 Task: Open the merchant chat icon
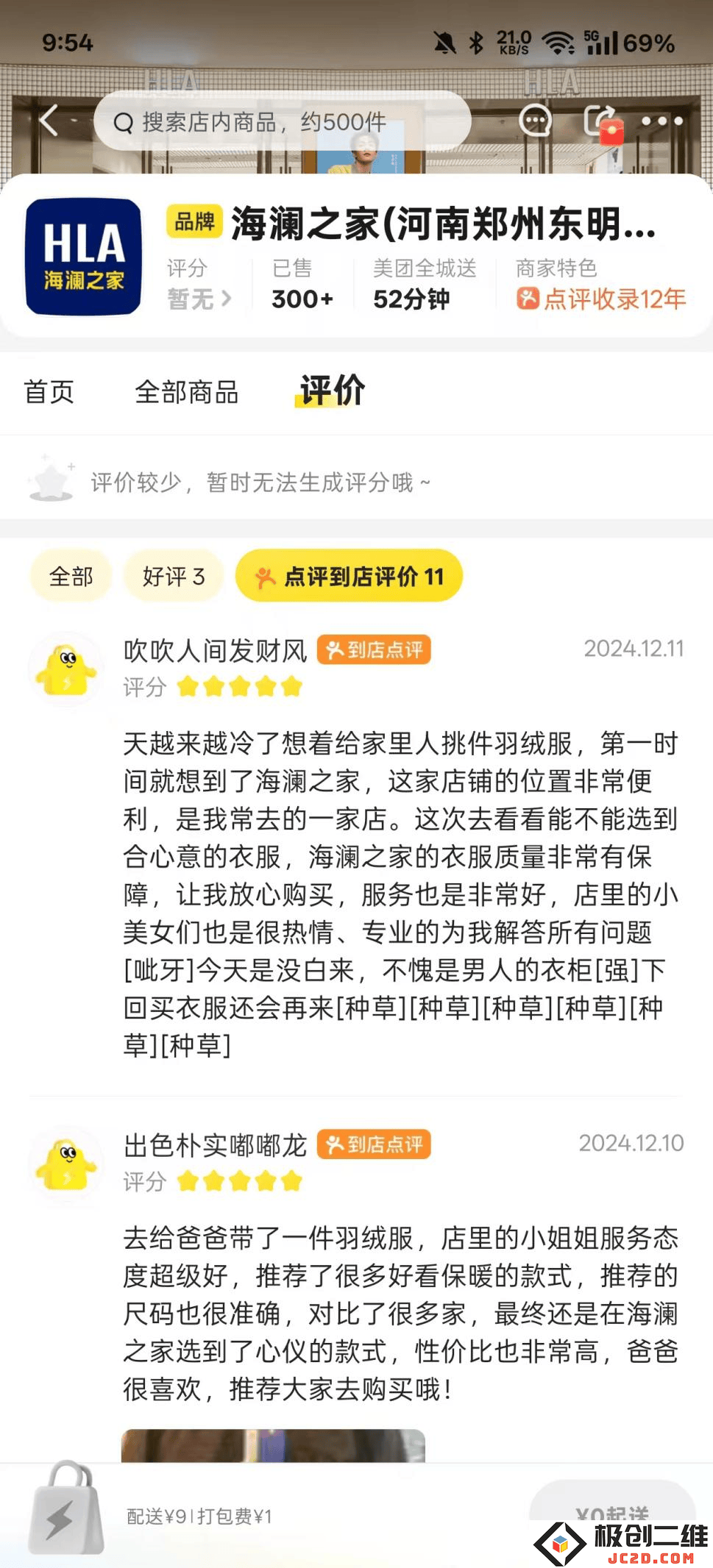pyautogui.click(x=535, y=120)
